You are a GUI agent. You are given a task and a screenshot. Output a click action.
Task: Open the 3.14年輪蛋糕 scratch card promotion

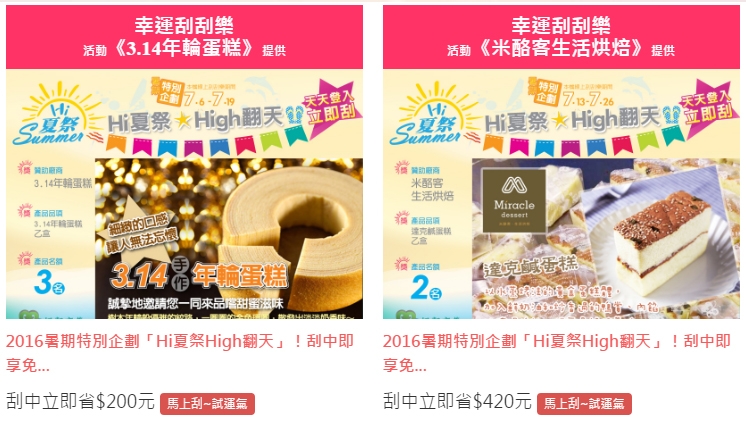click(184, 195)
